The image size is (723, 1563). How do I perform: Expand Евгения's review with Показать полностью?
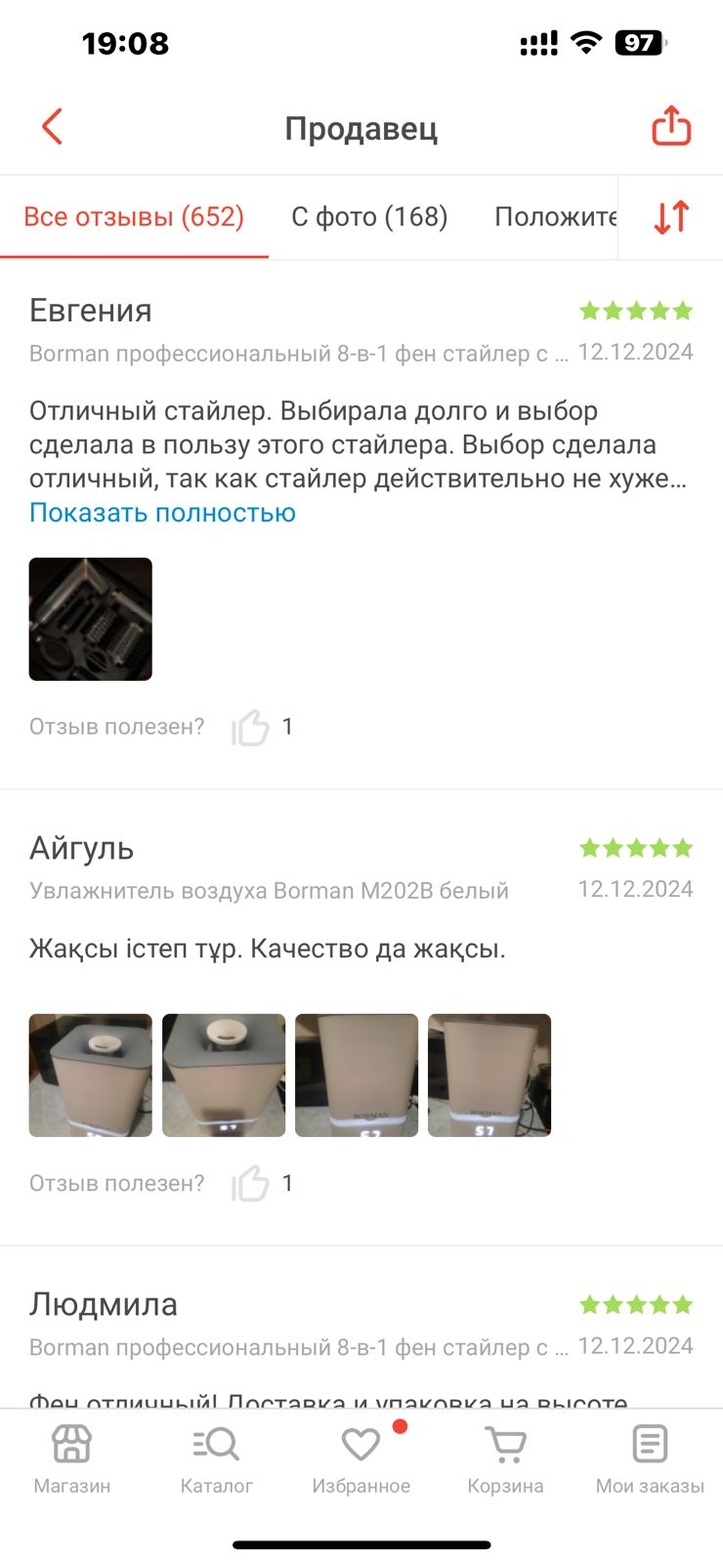[162, 513]
